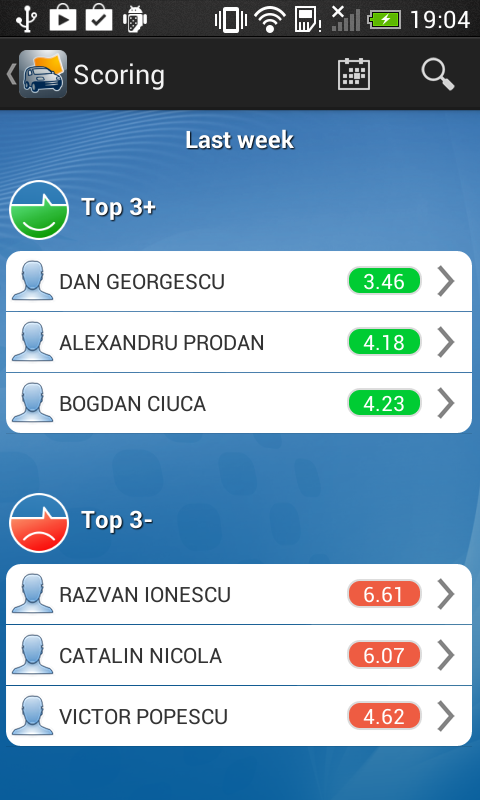
Task: Open Razvan Ionescu's score details
Action: tap(239, 594)
